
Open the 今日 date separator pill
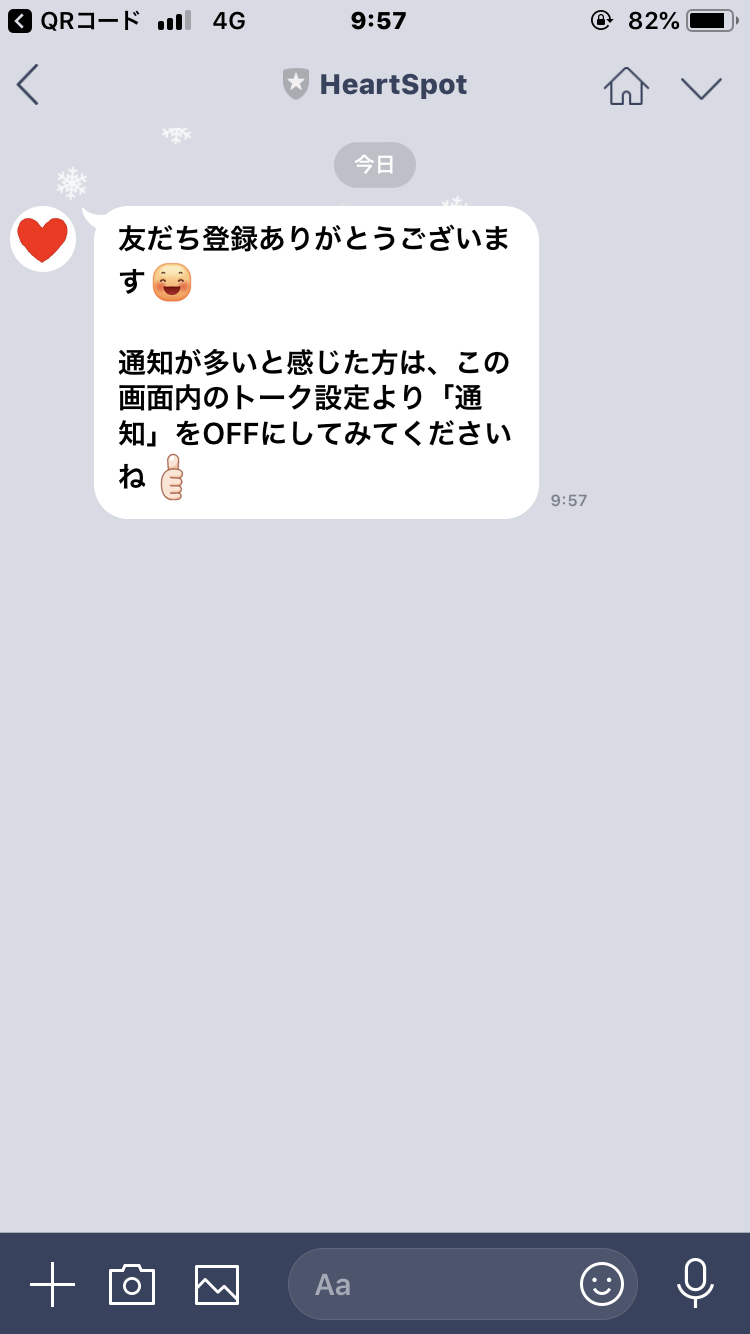tap(374, 165)
